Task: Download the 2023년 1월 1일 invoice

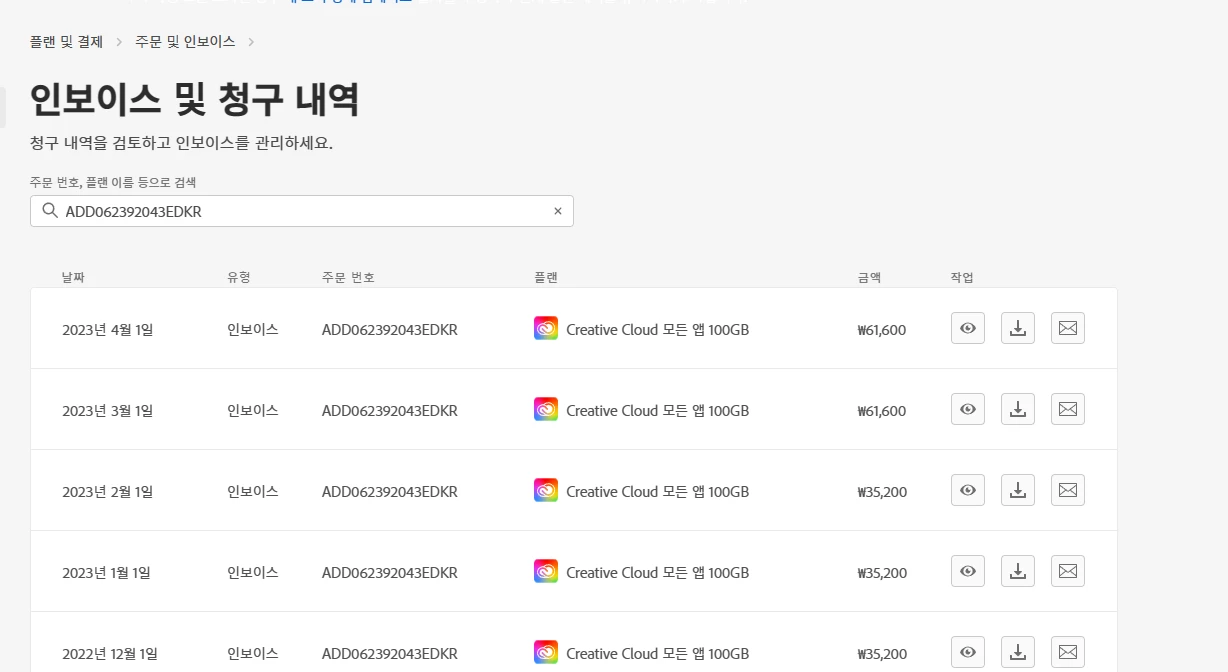Action: coord(1018,571)
